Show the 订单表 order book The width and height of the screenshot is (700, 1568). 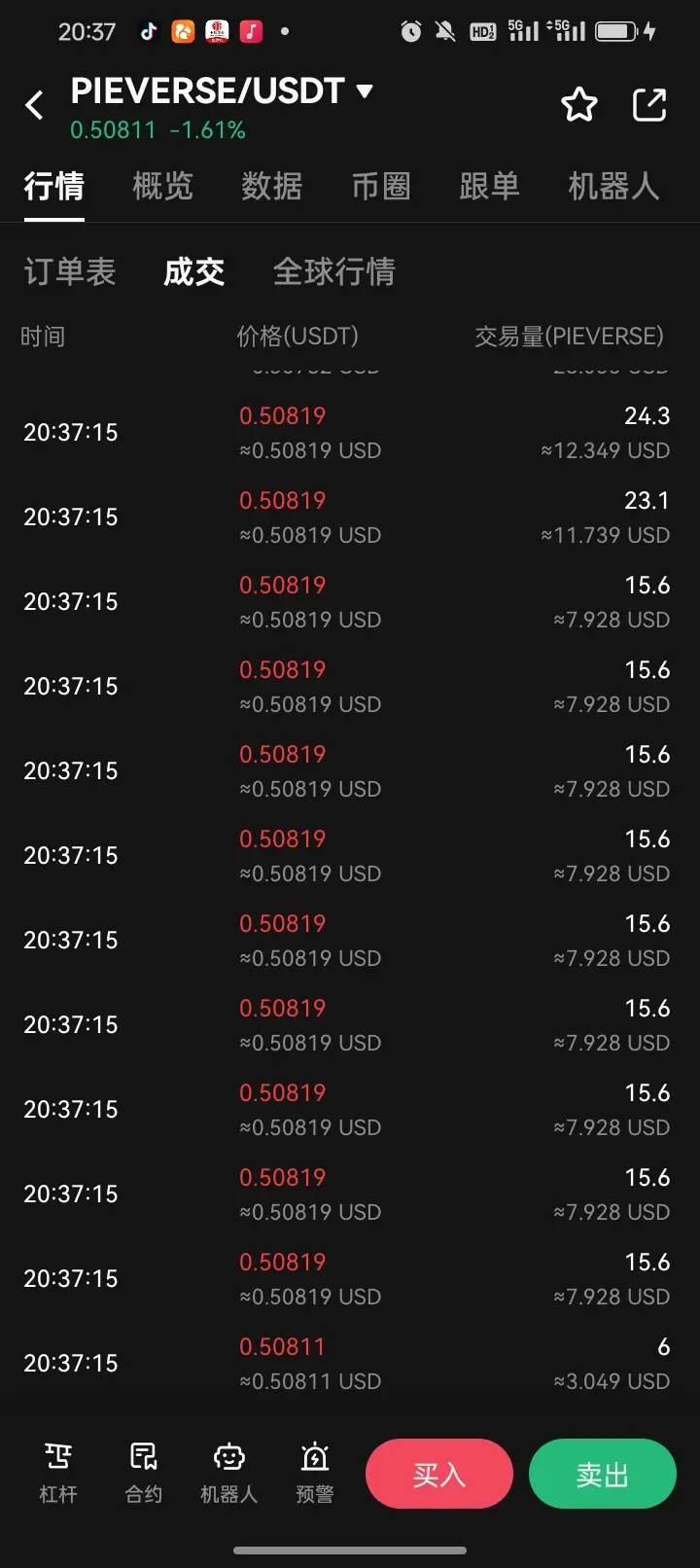70,271
